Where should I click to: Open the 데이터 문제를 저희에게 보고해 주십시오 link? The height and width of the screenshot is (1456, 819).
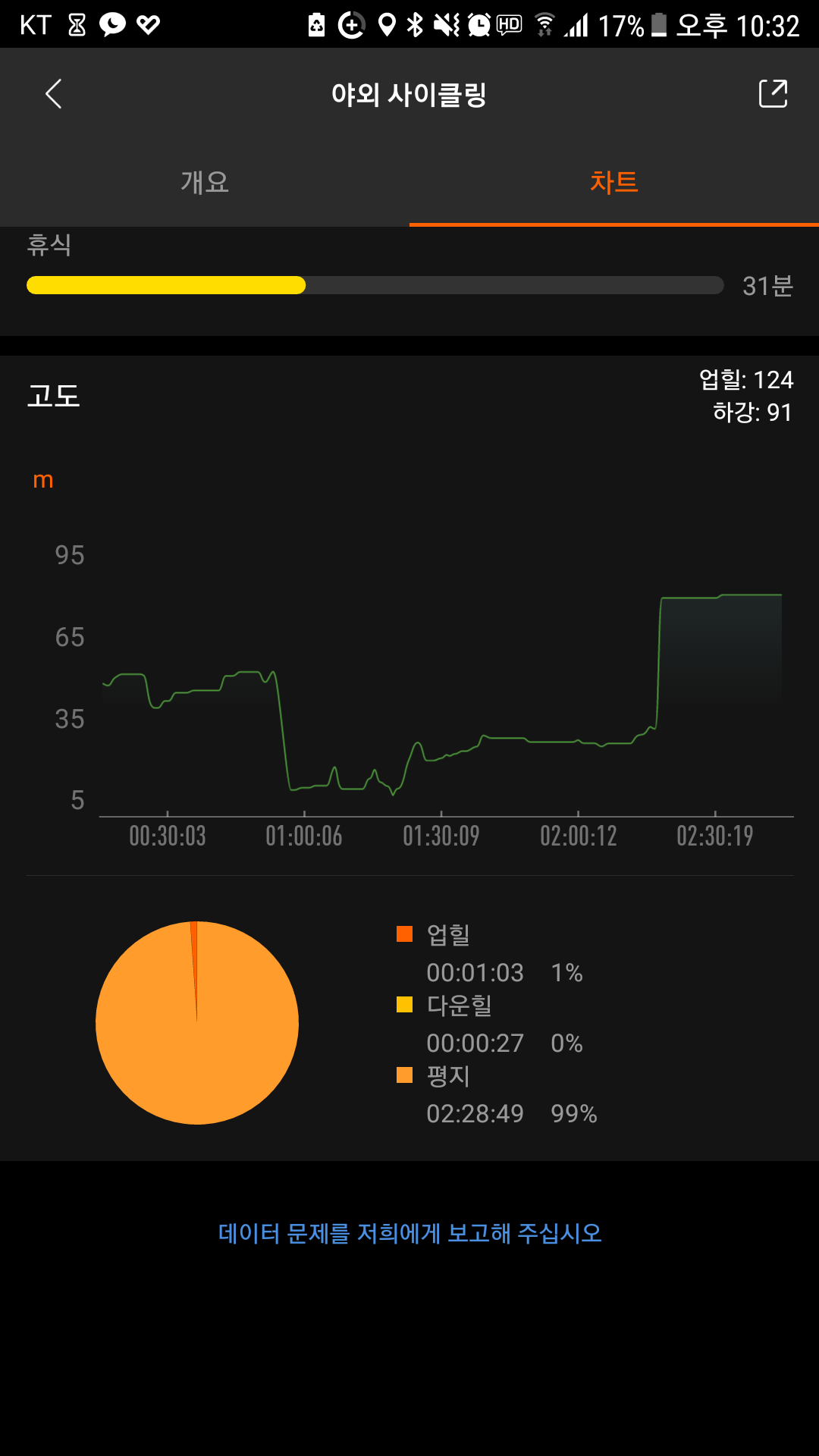click(409, 1233)
